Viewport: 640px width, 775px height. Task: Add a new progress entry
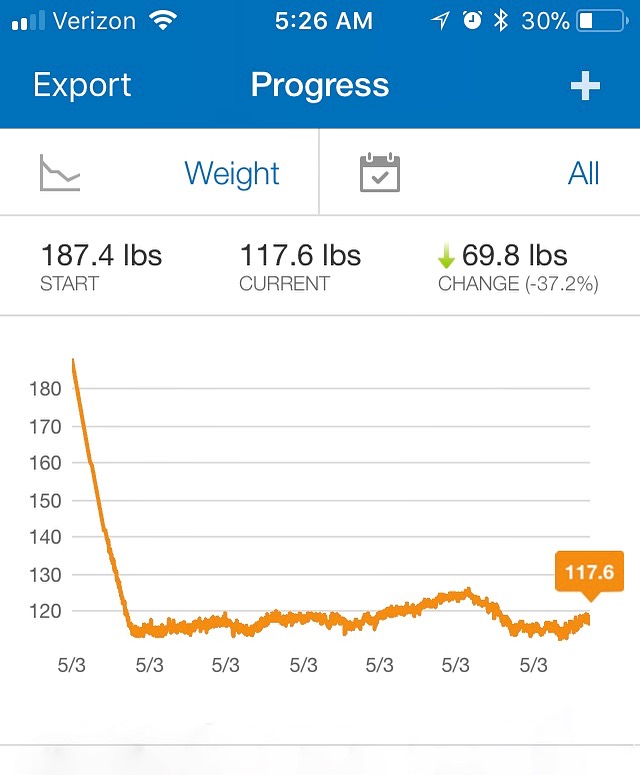(x=585, y=87)
